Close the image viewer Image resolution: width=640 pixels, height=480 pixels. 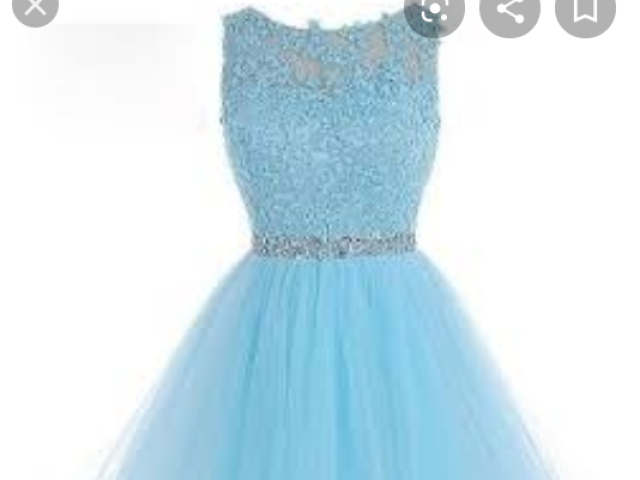pyautogui.click(x=35, y=8)
